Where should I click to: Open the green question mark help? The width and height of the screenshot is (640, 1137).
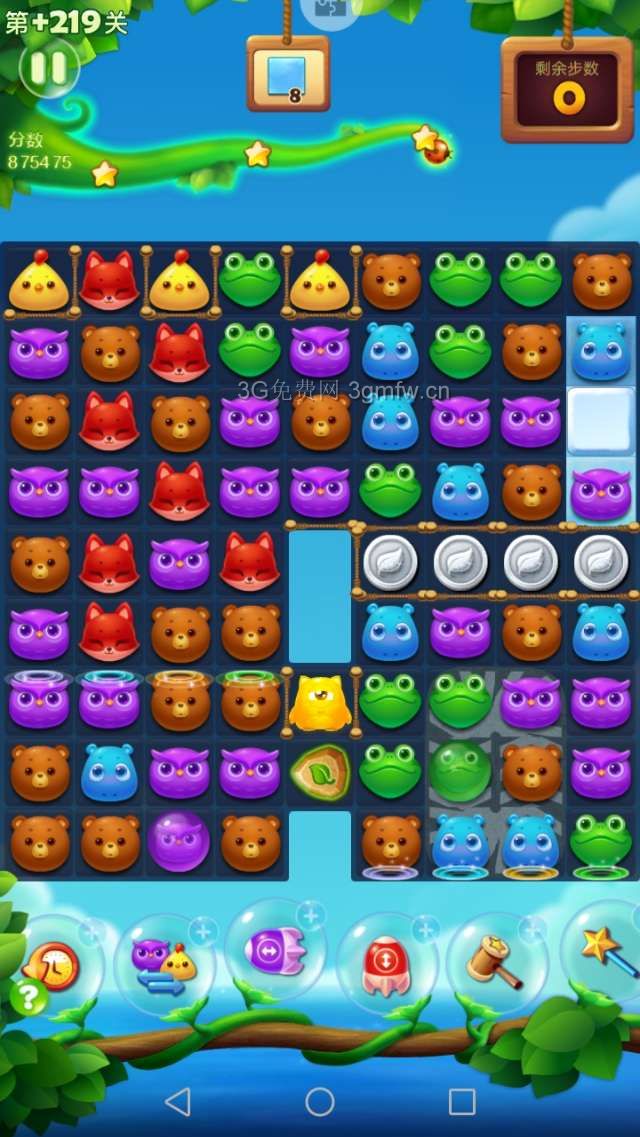[x=29, y=996]
